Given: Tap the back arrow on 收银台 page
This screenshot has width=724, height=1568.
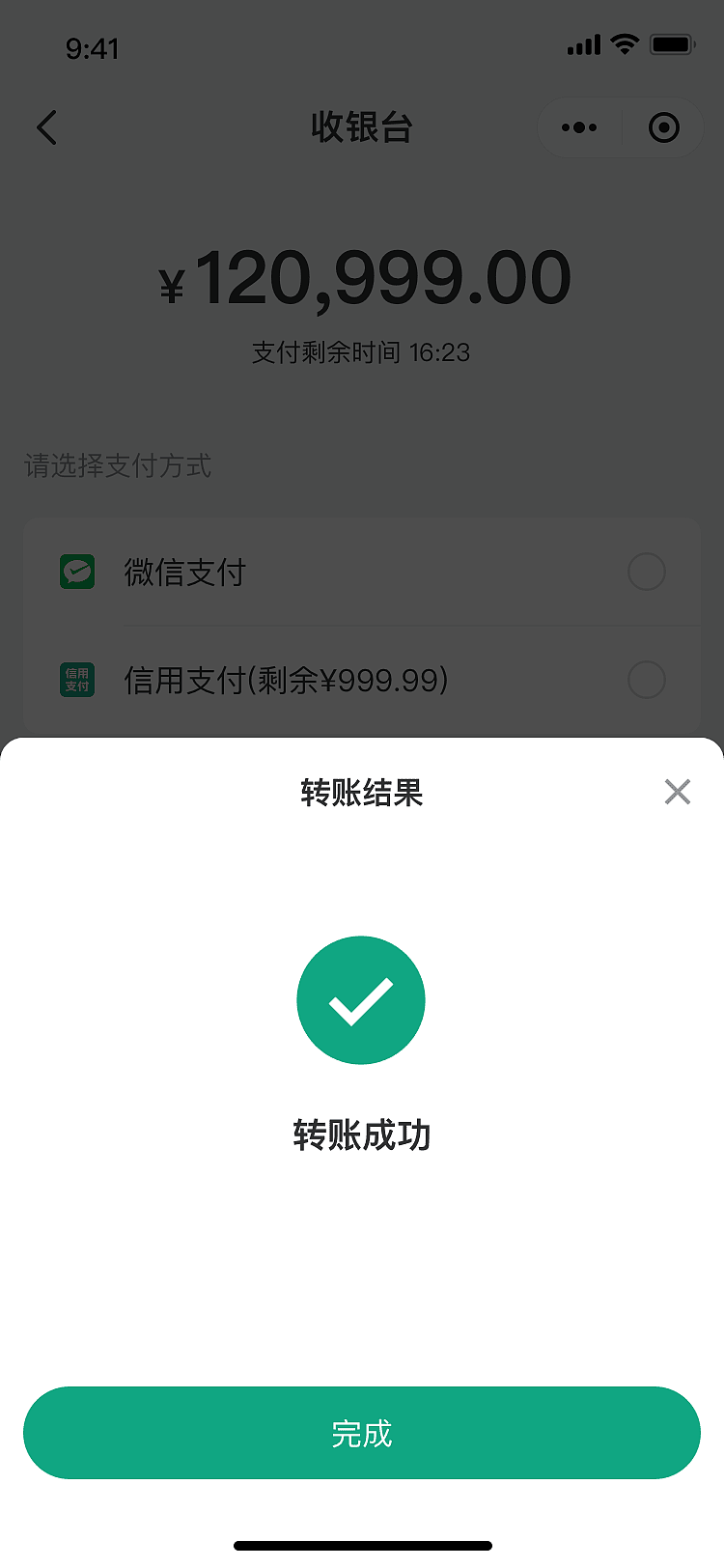Looking at the screenshot, I should pyautogui.click(x=46, y=127).
